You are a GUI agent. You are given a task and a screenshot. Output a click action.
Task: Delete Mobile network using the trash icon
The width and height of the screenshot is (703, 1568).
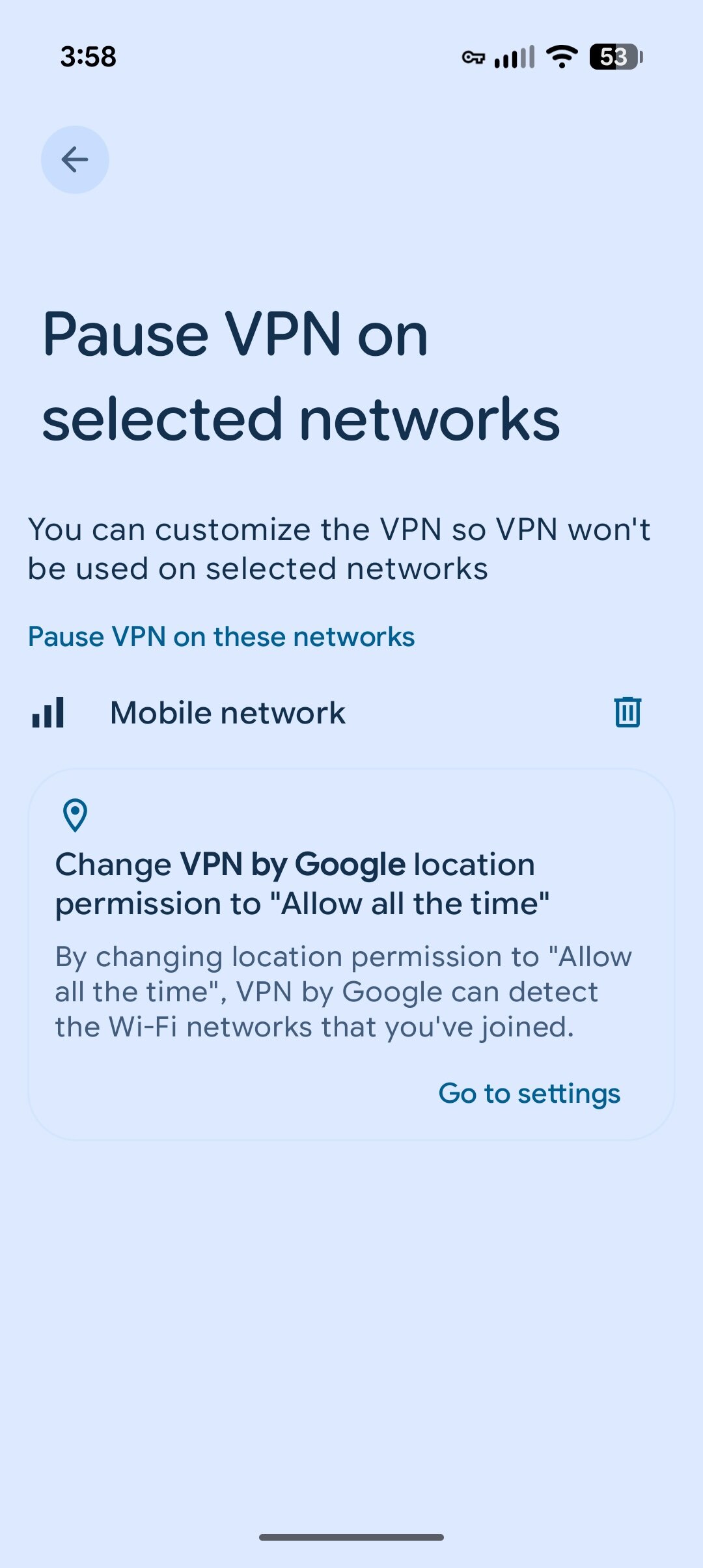[x=627, y=711]
